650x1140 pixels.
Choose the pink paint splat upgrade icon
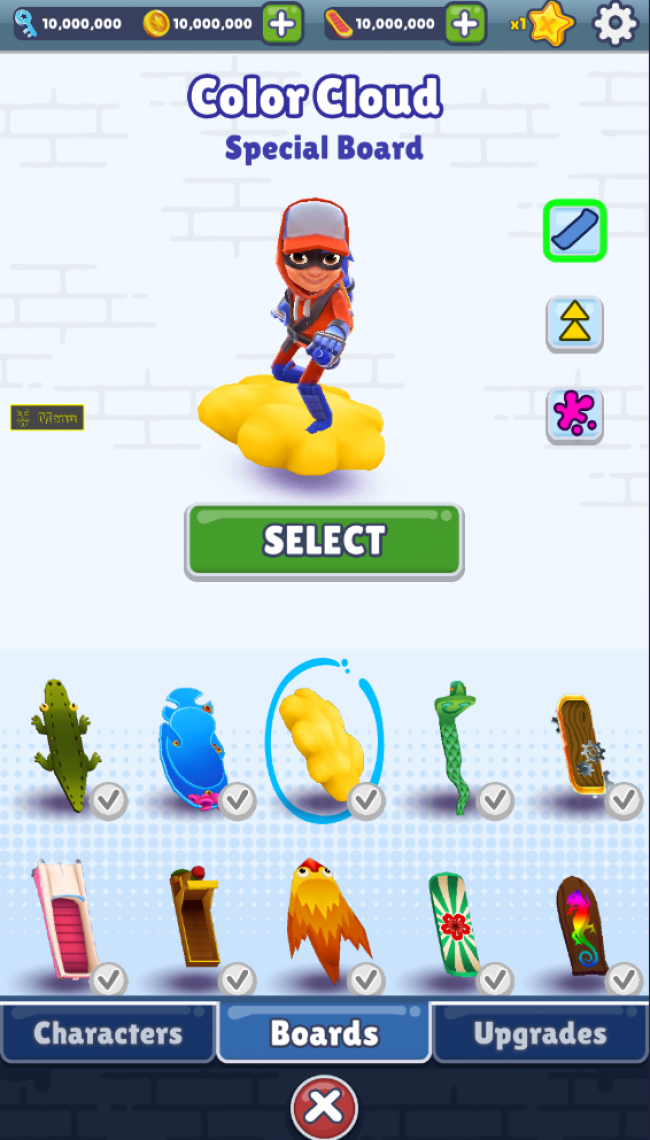click(x=575, y=414)
